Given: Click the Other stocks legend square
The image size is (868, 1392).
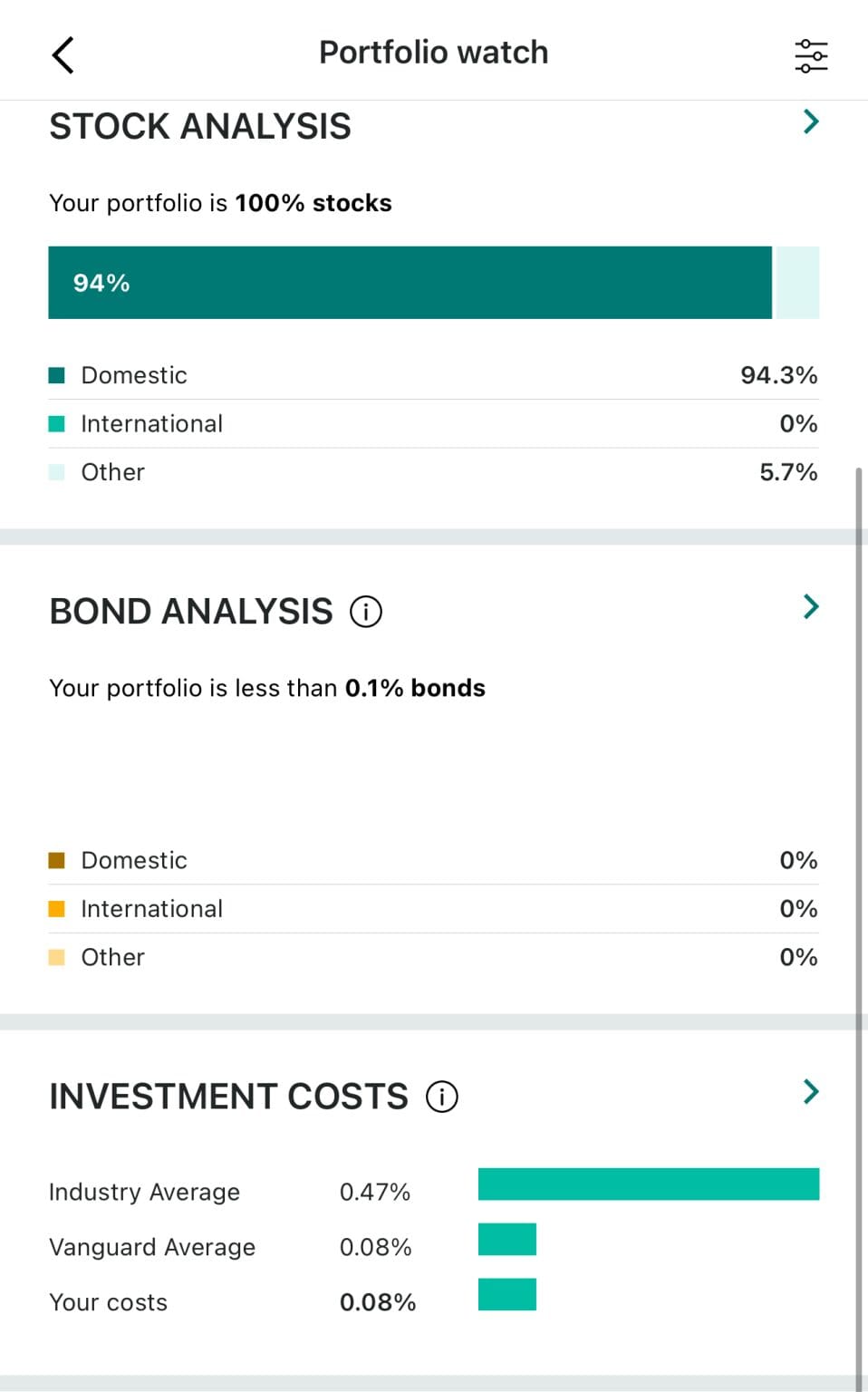Looking at the screenshot, I should coord(56,471).
